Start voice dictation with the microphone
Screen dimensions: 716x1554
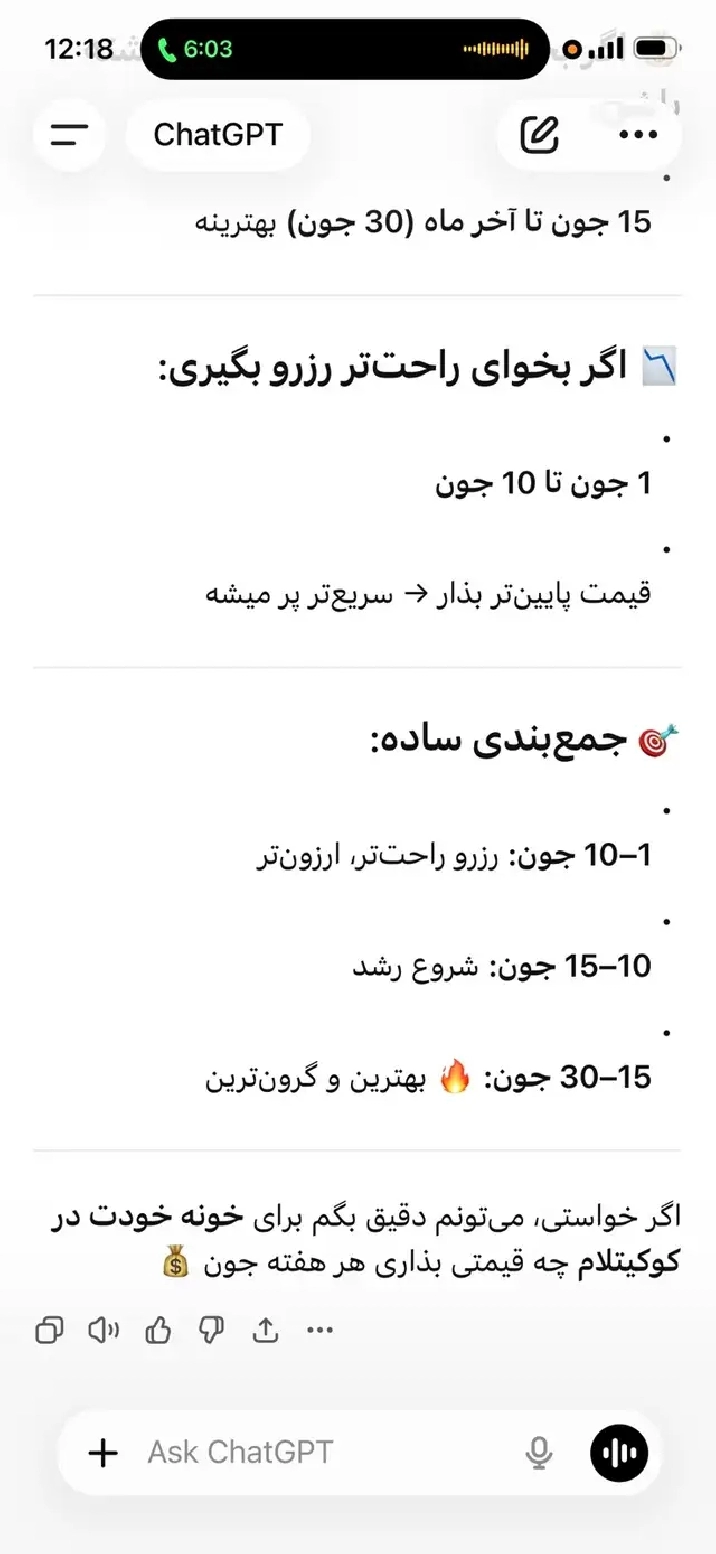[x=539, y=1452]
